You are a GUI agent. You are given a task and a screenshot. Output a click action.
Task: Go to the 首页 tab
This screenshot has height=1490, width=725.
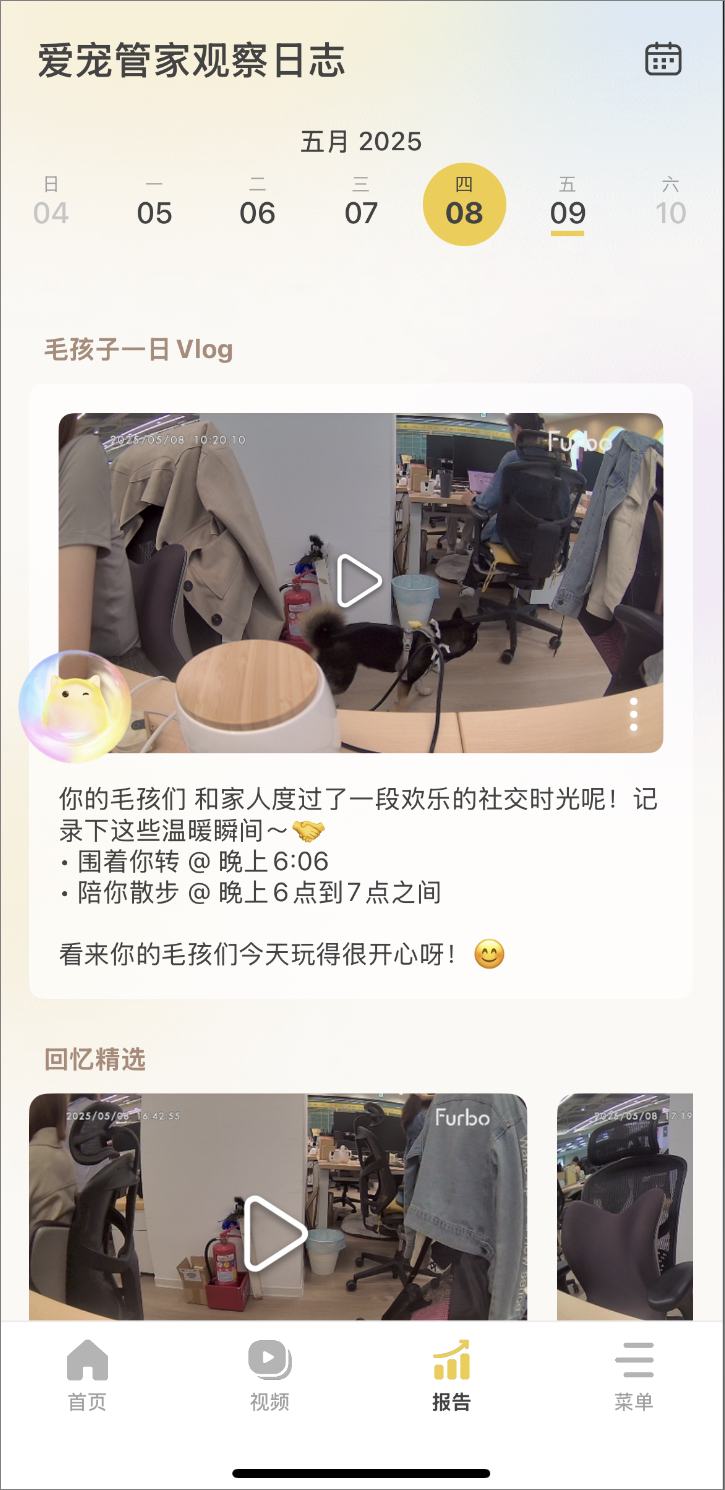tap(87, 1375)
